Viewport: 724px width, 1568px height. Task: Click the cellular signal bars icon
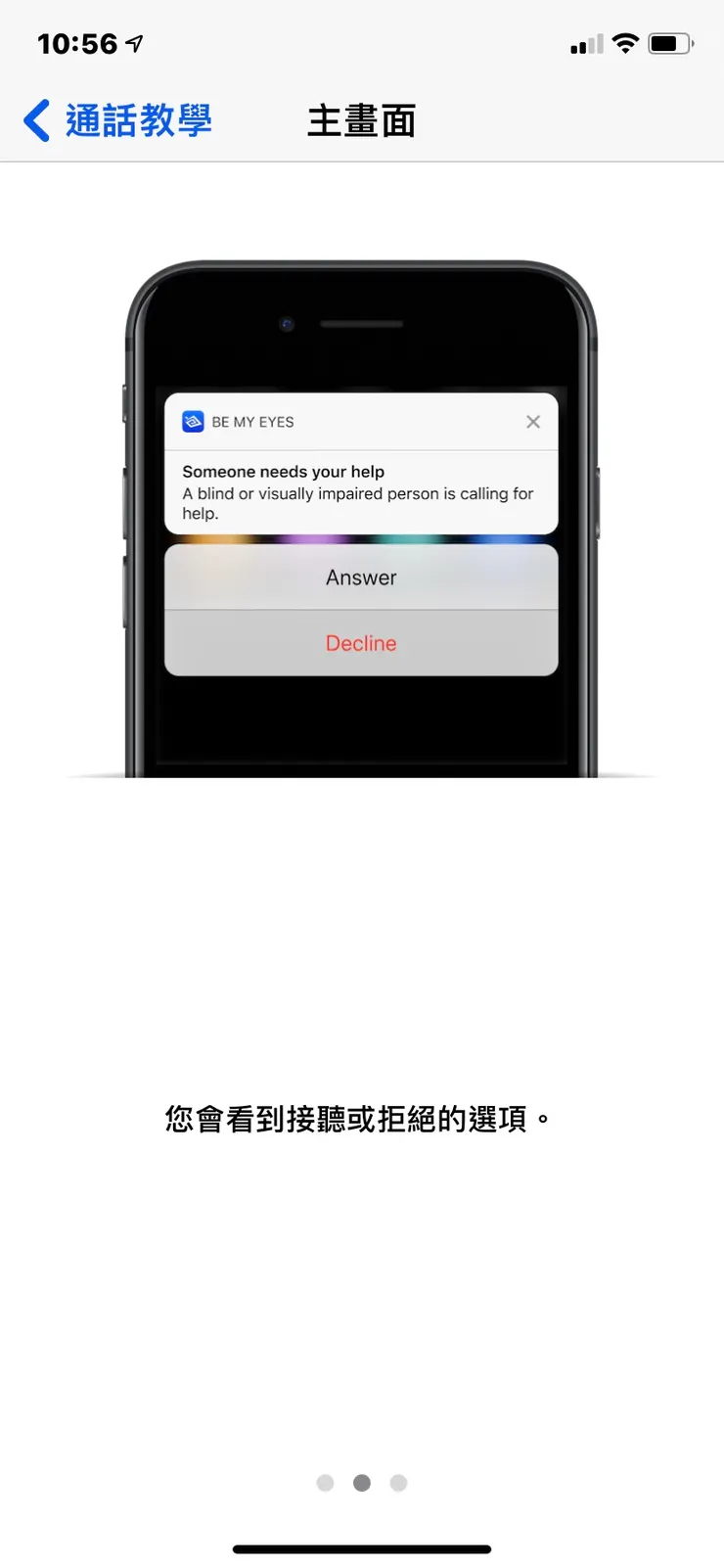click(x=584, y=43)
